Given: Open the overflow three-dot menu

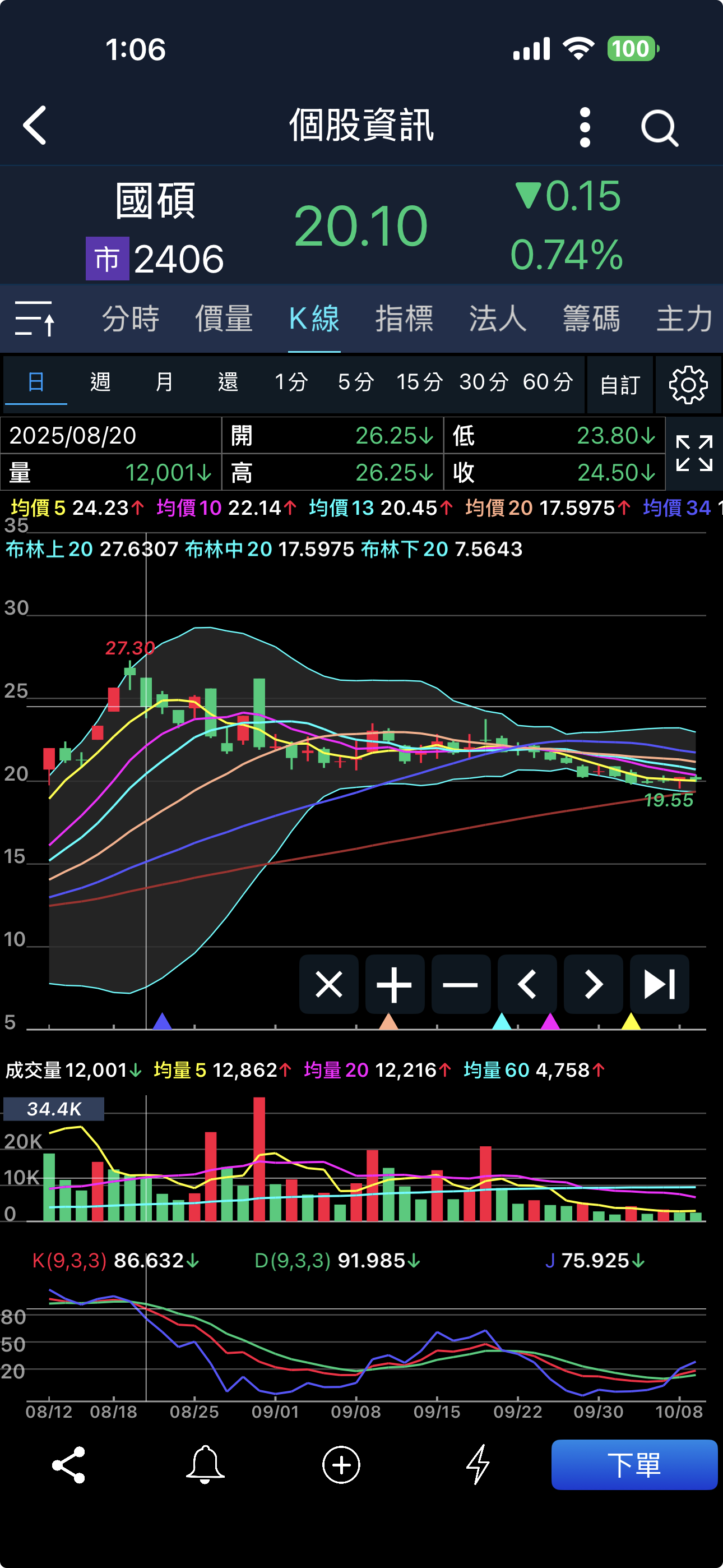Looking at the screenshot, I should (585, 127).
